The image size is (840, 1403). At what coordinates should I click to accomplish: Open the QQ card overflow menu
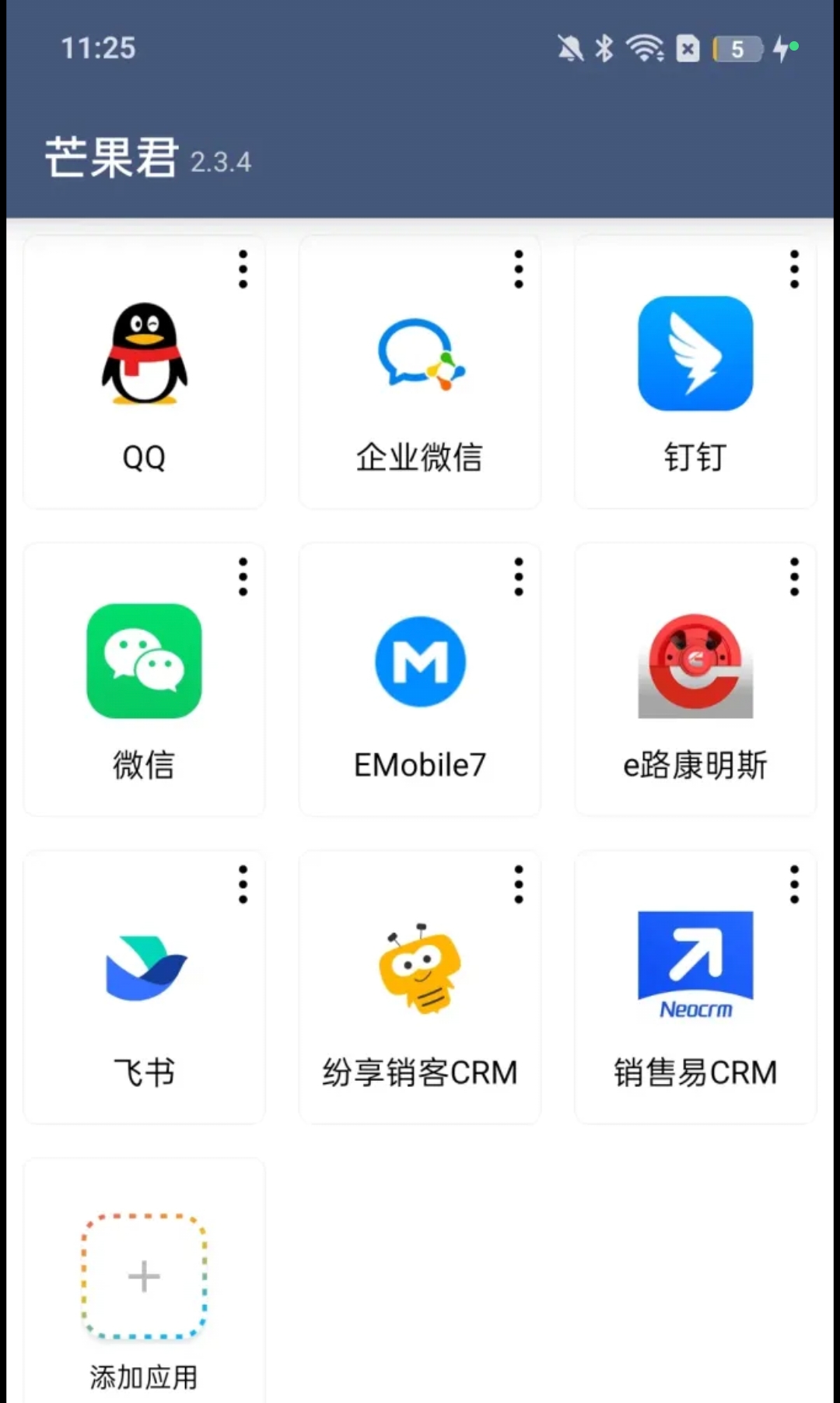[243, 268]
